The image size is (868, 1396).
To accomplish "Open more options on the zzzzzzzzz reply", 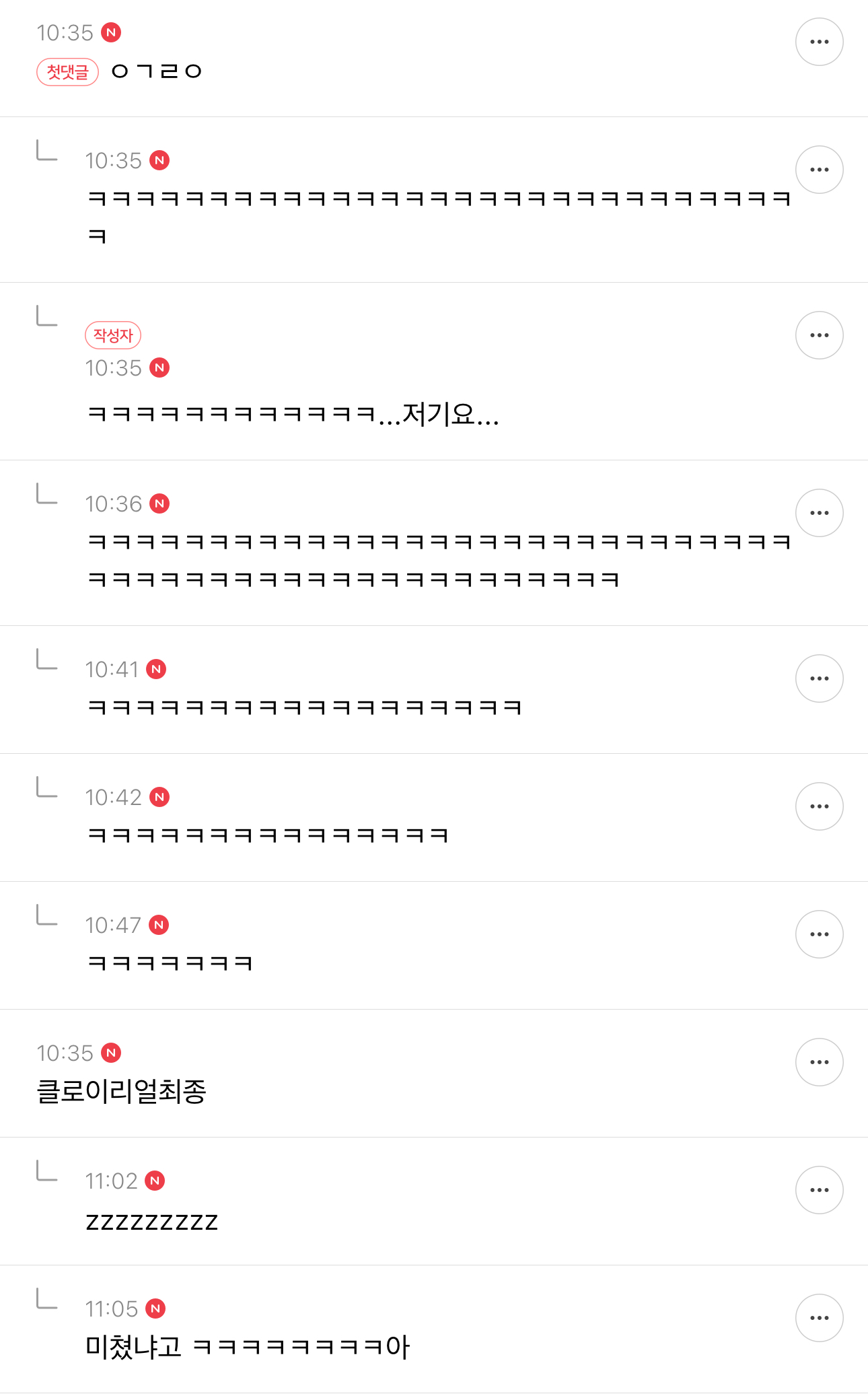I will click(x=819, y=1190).
